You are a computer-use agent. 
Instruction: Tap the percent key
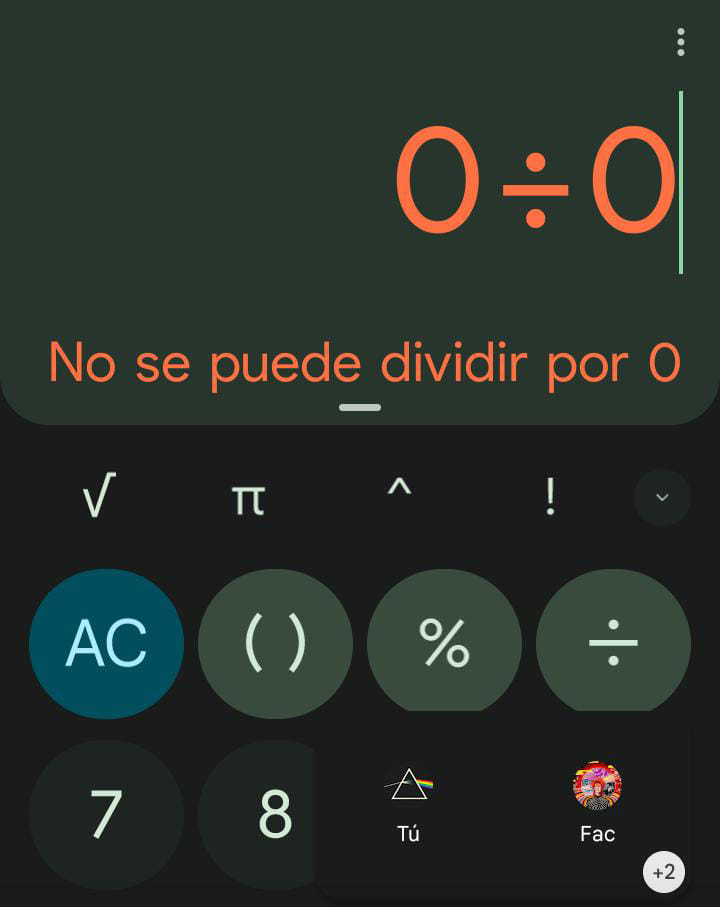(x=444, y=643)
